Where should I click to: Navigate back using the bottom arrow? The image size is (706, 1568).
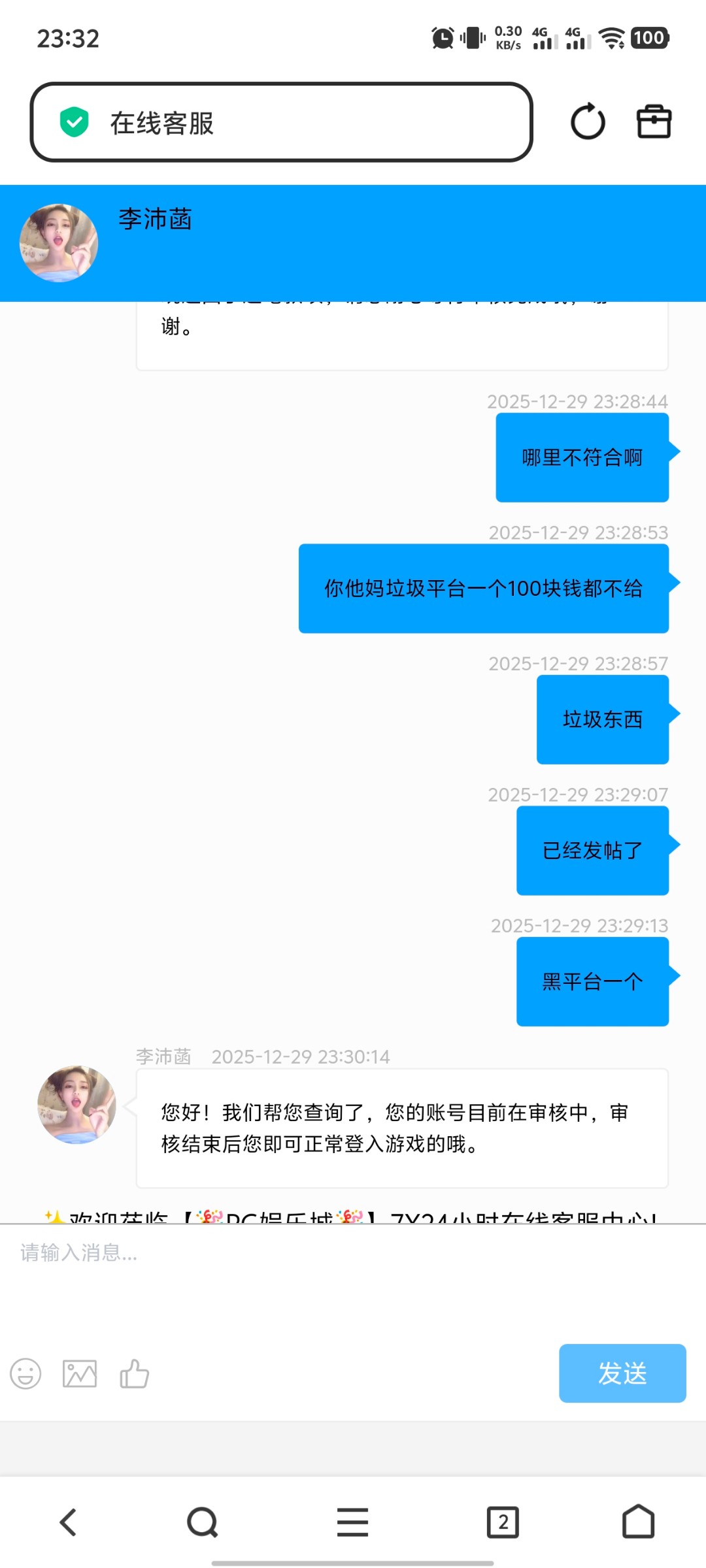[x=69, y=1522]
